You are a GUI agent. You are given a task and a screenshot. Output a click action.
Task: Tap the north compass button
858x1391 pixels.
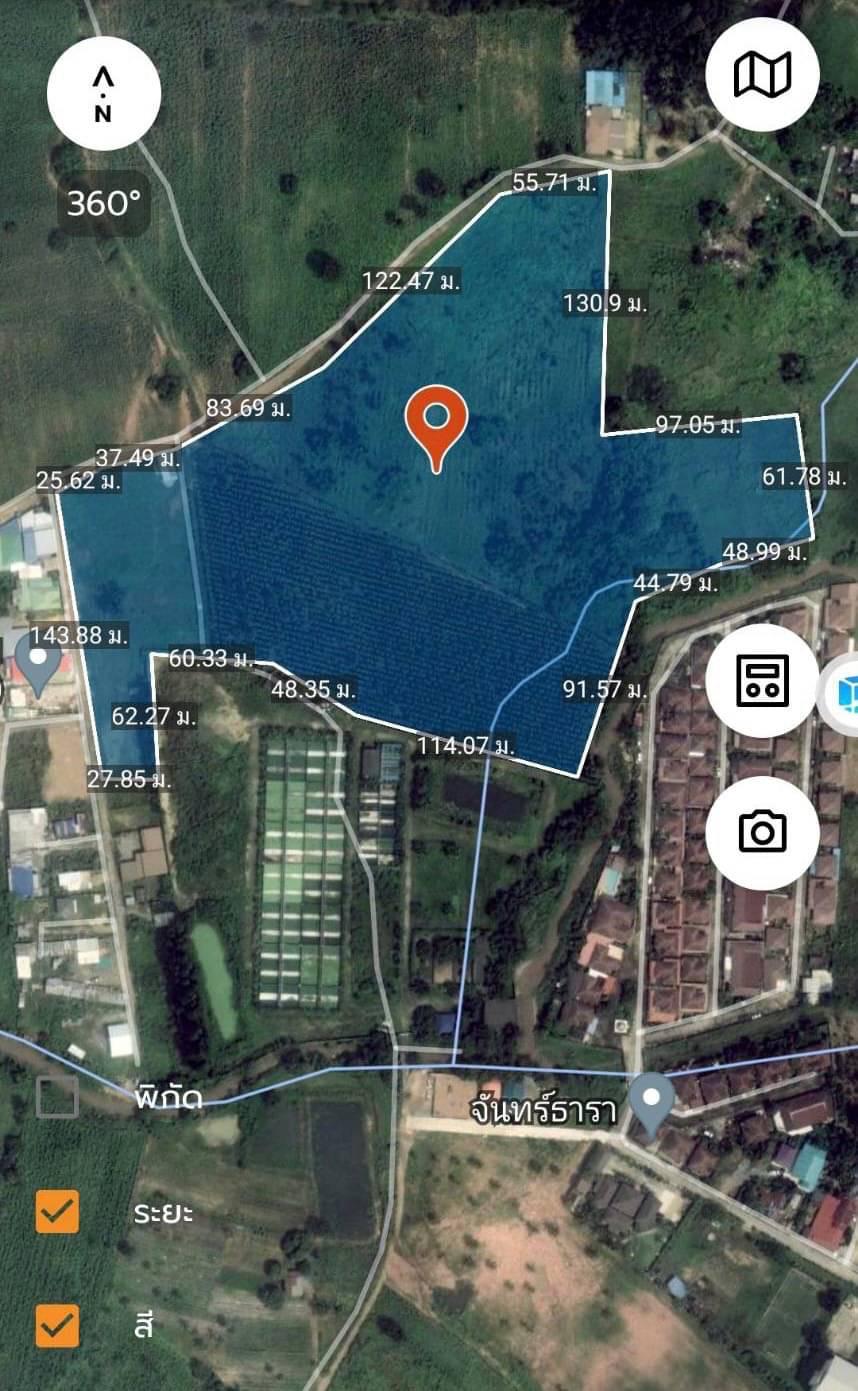(104, 94)
